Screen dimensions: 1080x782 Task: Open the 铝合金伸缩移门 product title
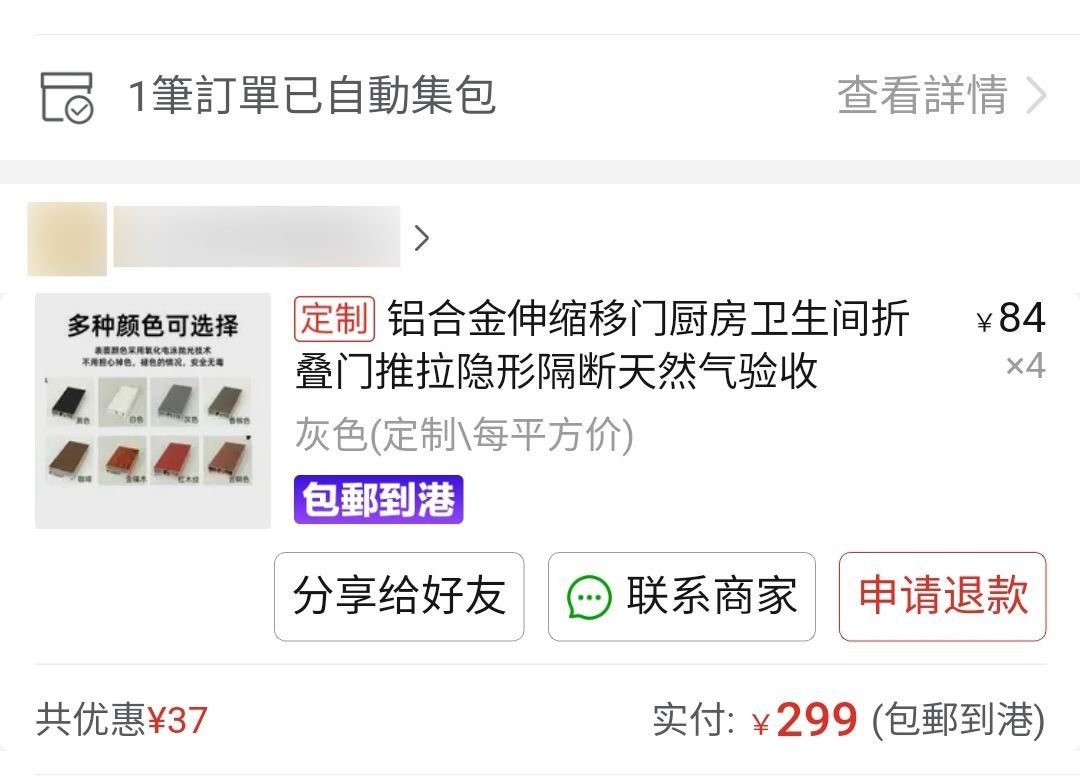(600, 345)
